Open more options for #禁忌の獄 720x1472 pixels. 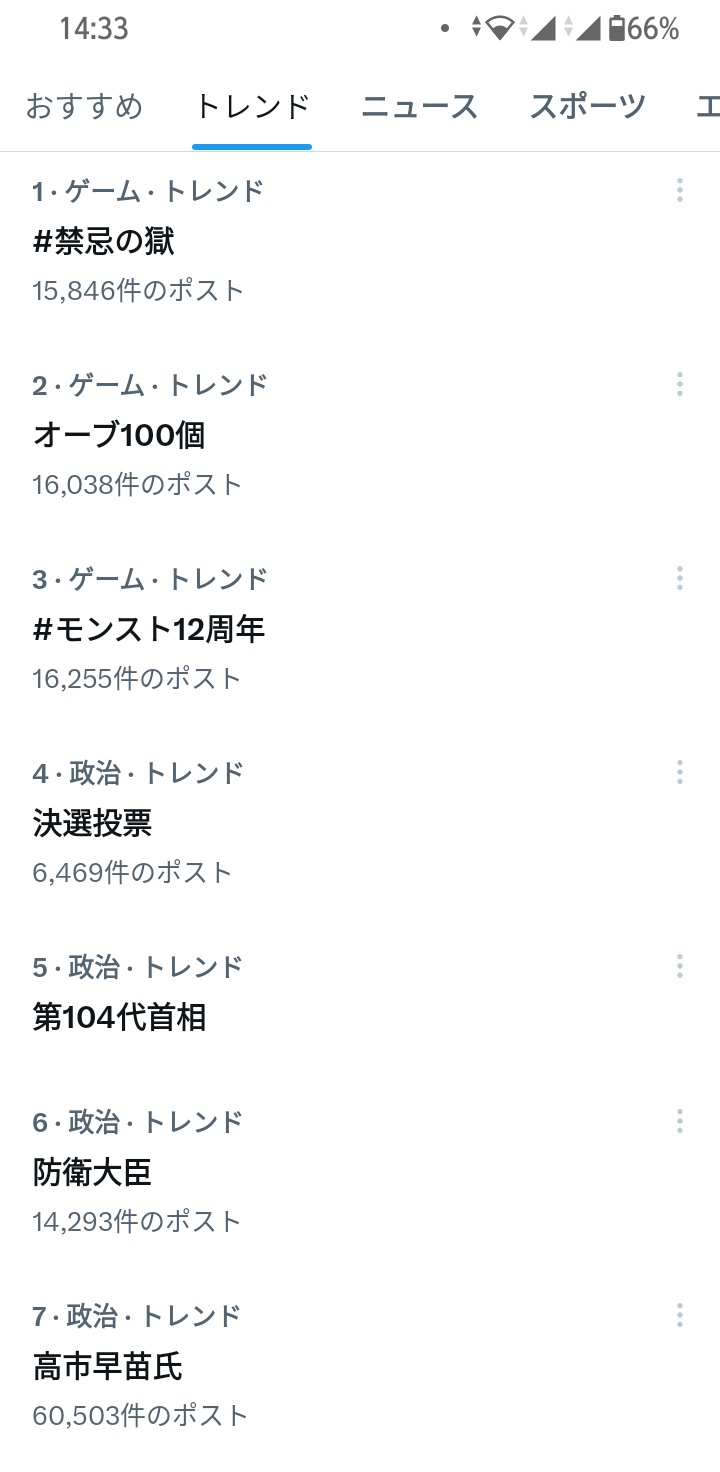point(679,190)
